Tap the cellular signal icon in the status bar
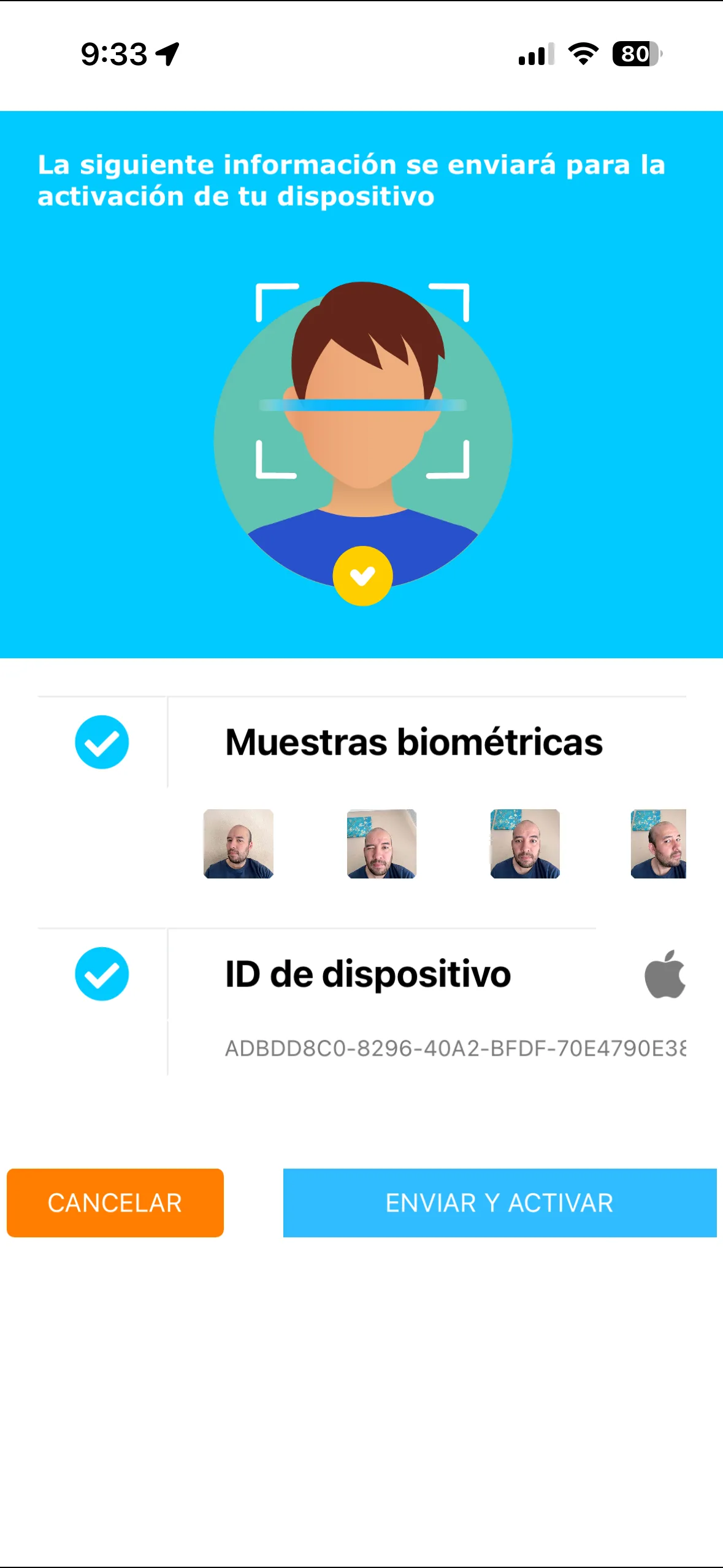The width and height of the screenshot is (723, 1568). click(x=535, y=55)
